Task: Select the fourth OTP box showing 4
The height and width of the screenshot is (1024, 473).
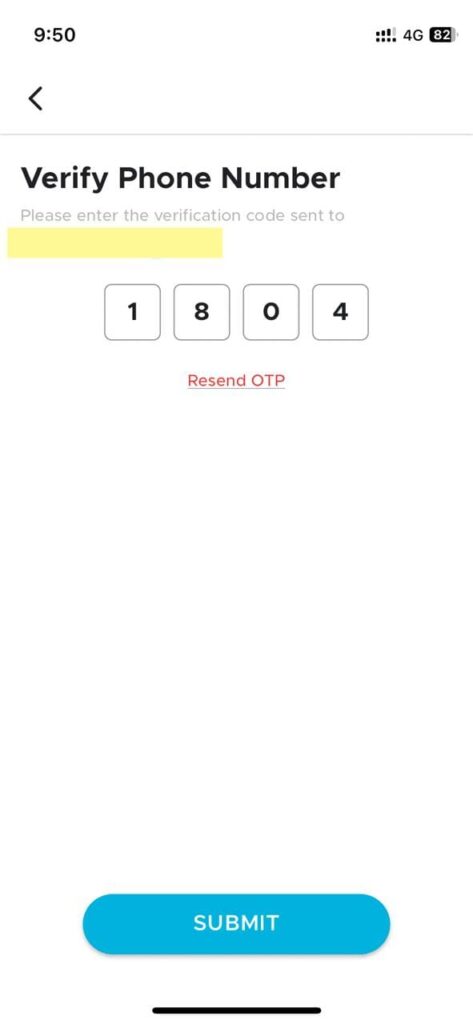Action: coord(340,312)
